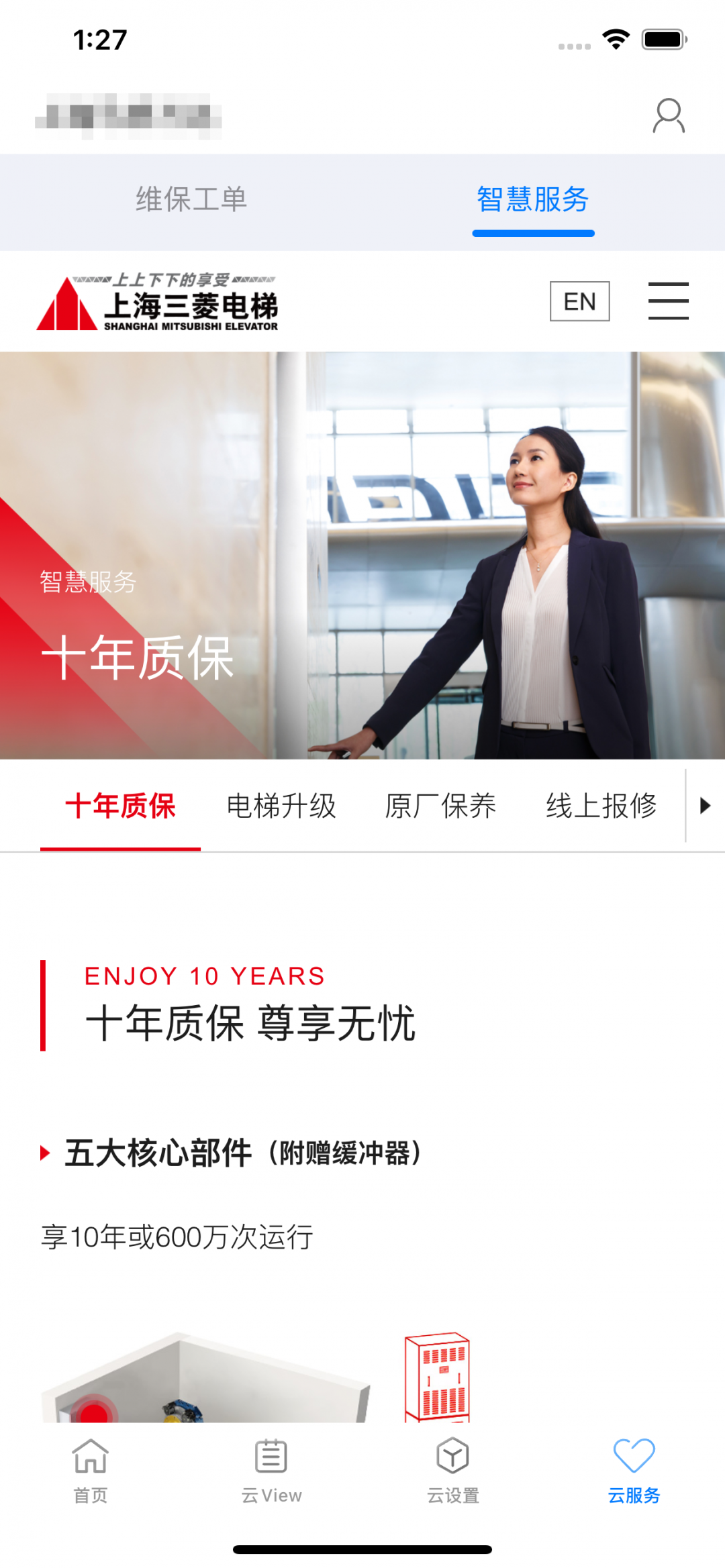Open the 云设置 tab
This screenshot has width=725, height=1568.
click(453, 1468)
